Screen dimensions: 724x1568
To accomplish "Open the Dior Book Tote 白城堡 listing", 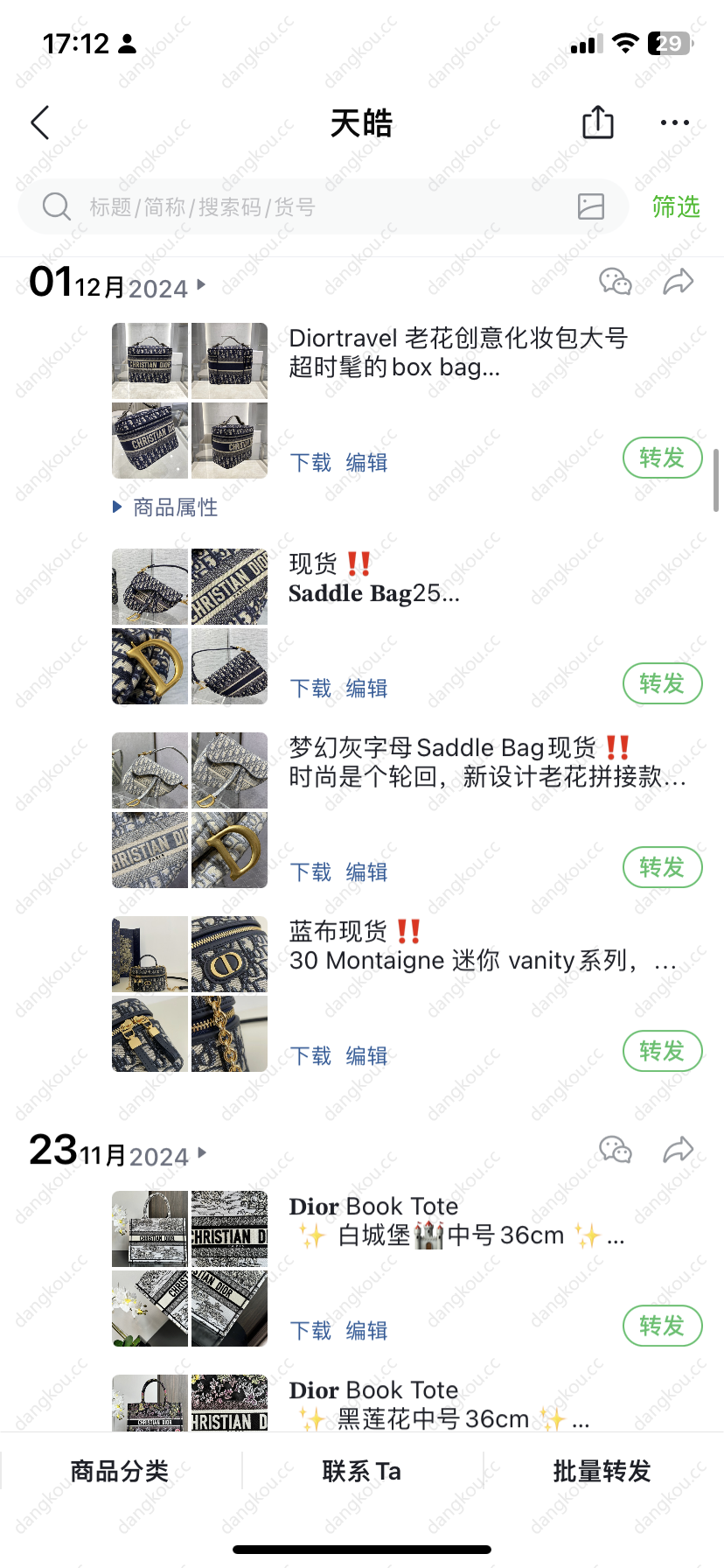I will click(456, 1221).
